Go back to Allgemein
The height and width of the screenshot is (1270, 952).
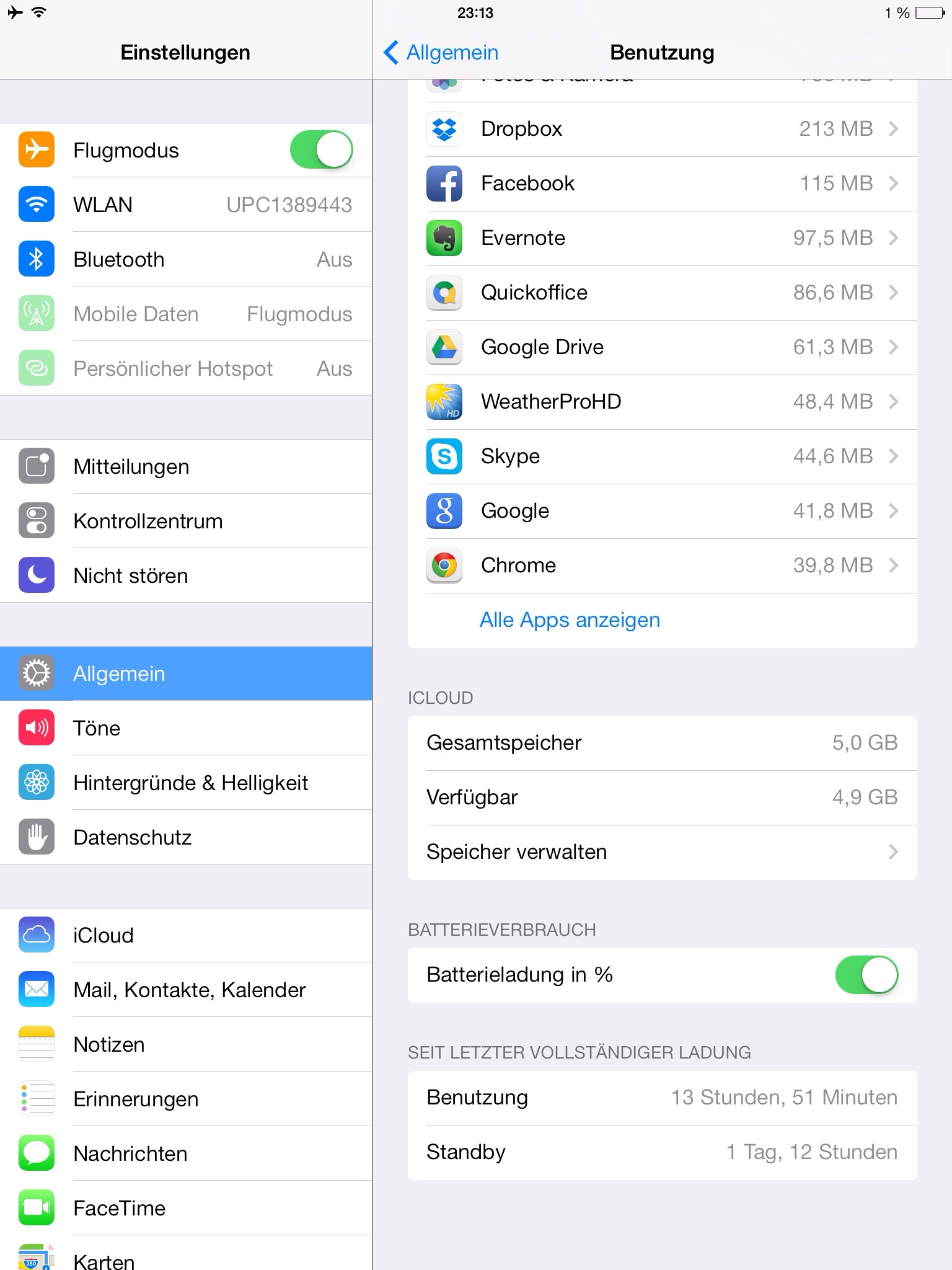(x=441, y=53)
